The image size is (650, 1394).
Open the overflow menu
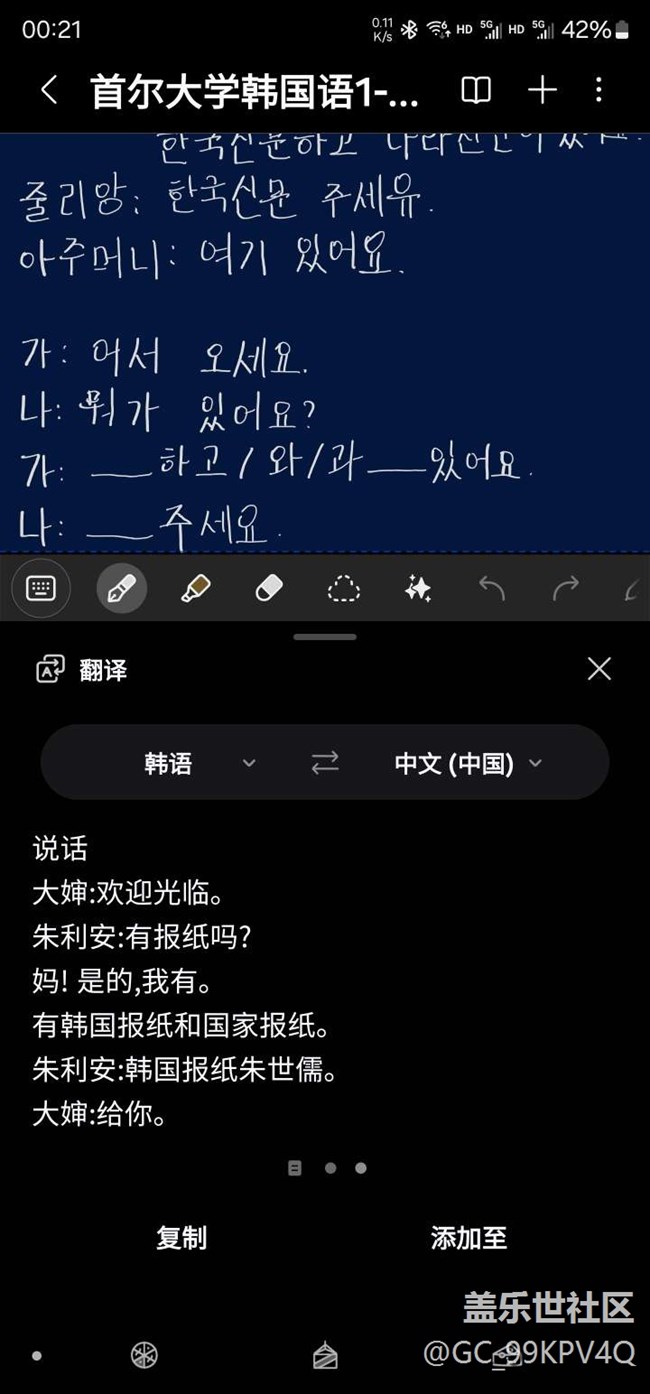598,91
